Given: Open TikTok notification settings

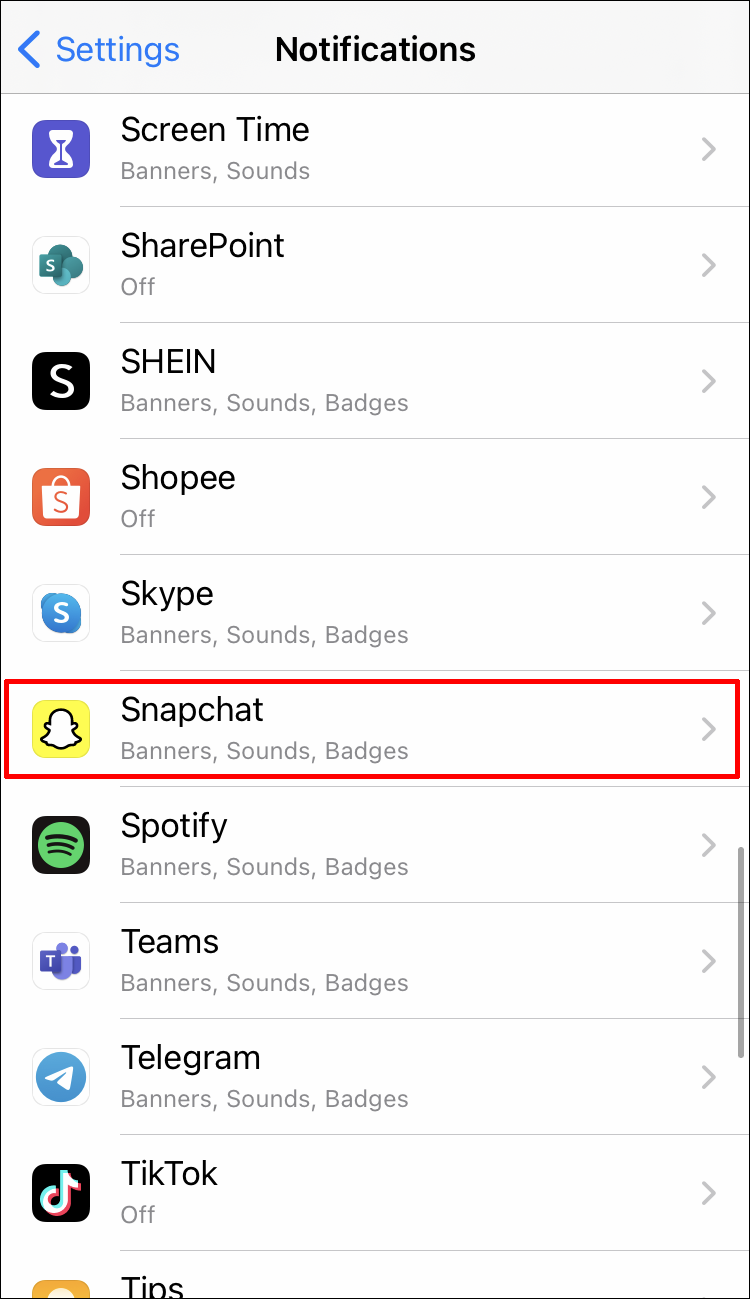Looking at the screenshot, I should pos(375,1193).
